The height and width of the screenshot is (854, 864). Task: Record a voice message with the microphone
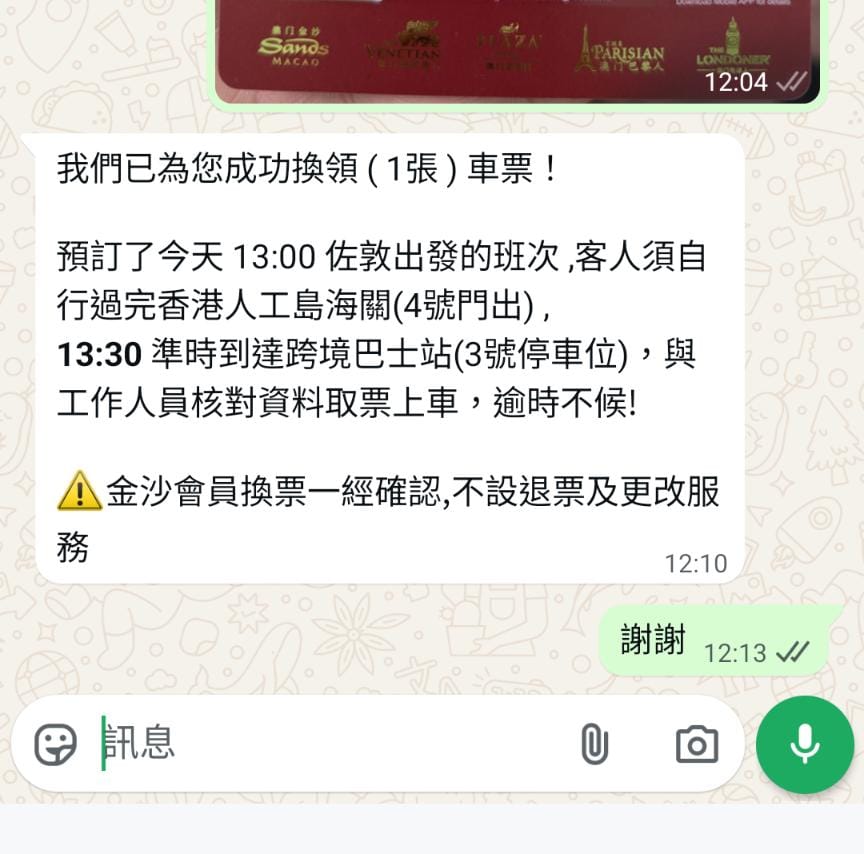pos(804,744)
